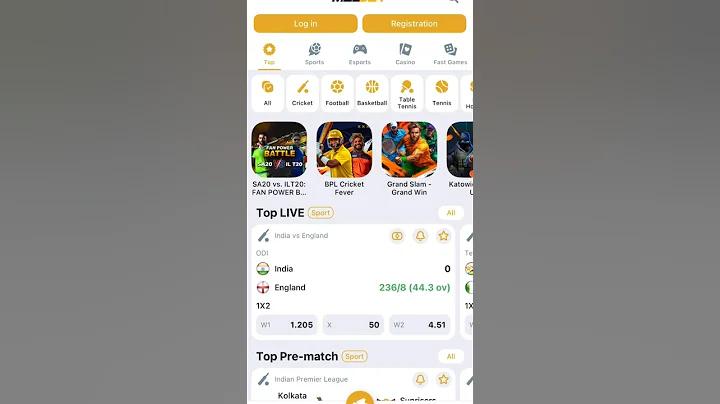Show all Top LIVE events
The width and height of the screenshot is (720, 404).
point(450,213)
